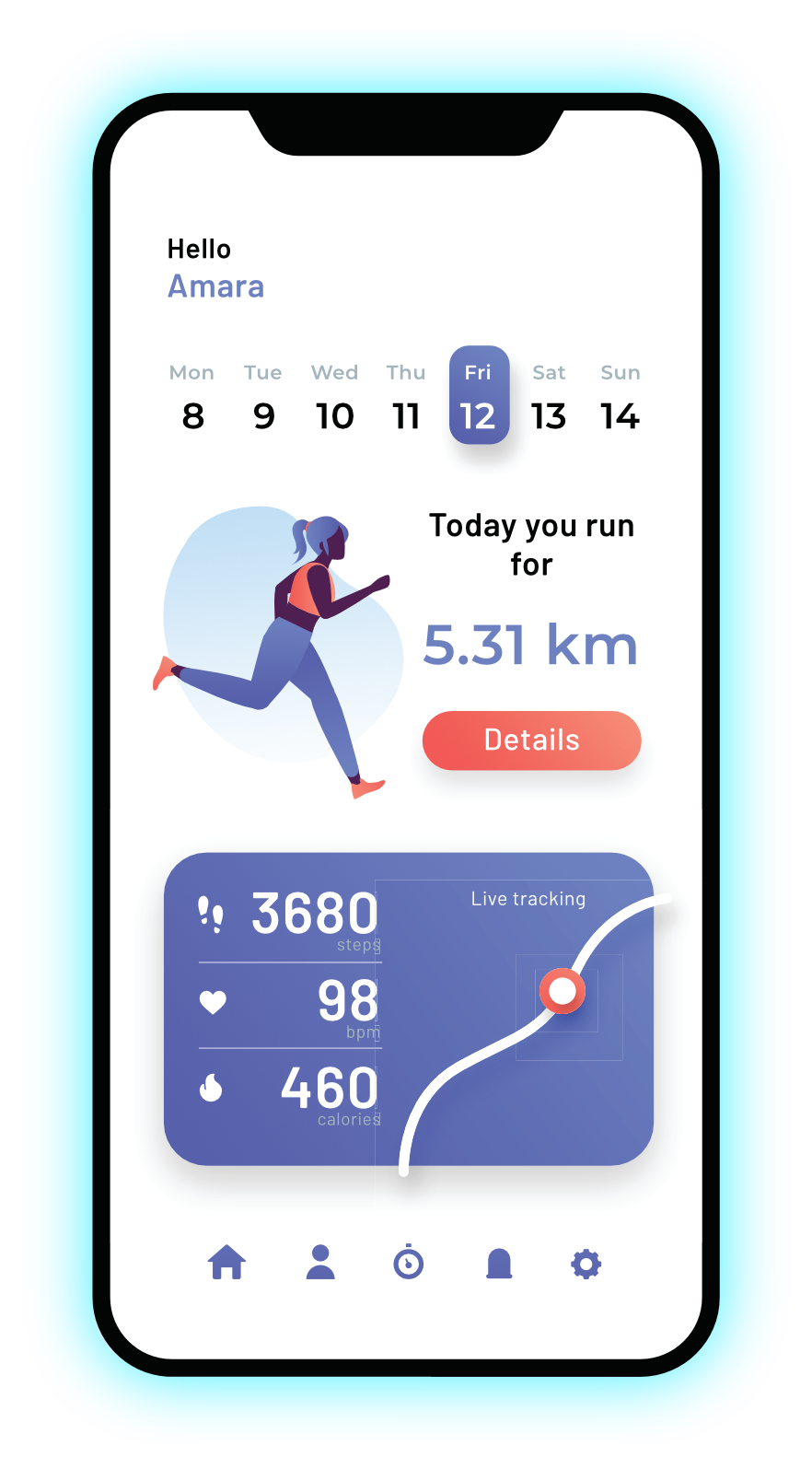Go to the home tab
The height and width of the screenshot is (1469, 812).
[226, 1262]
